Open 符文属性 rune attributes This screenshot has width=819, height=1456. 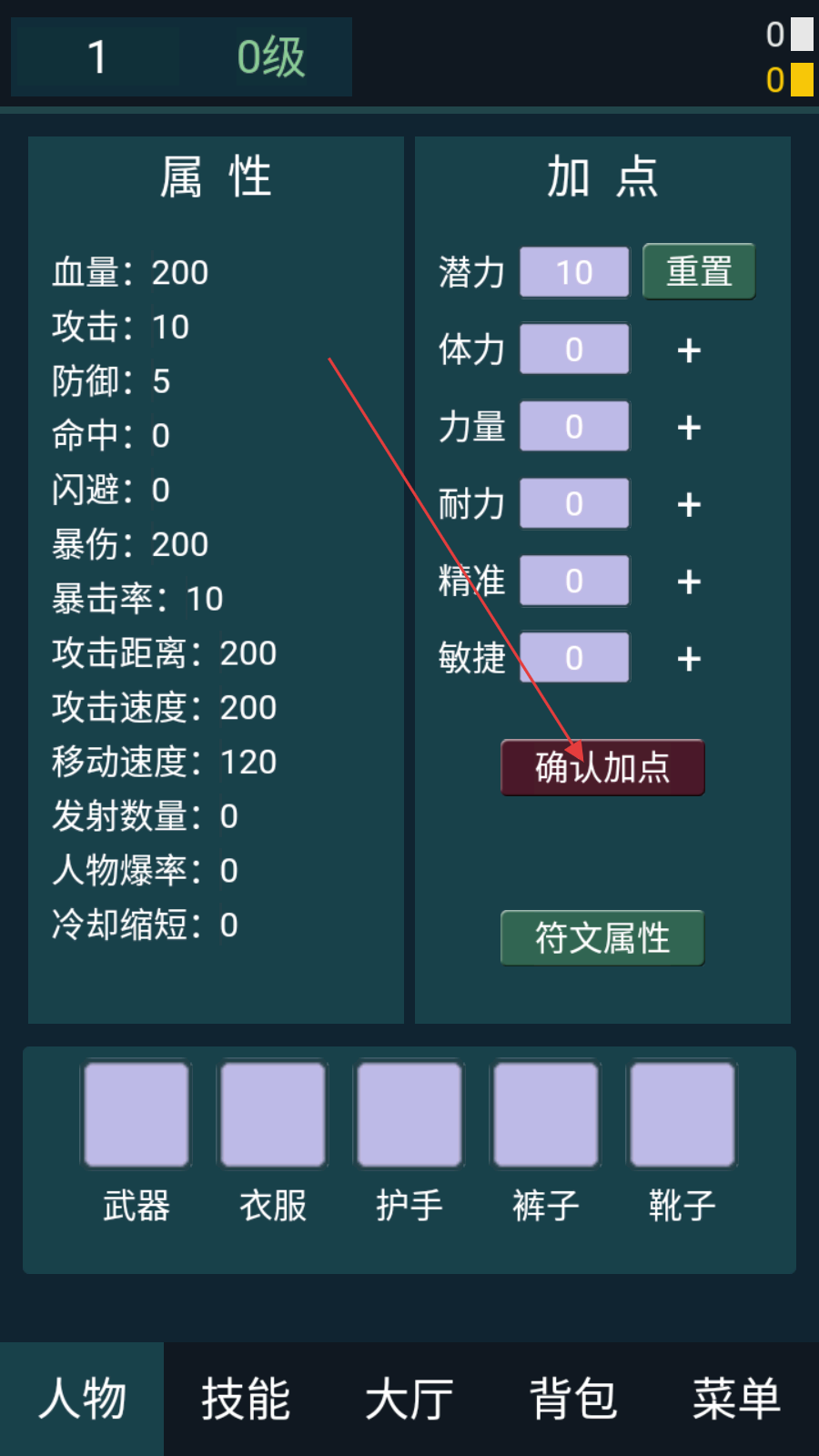coord(602,937)
